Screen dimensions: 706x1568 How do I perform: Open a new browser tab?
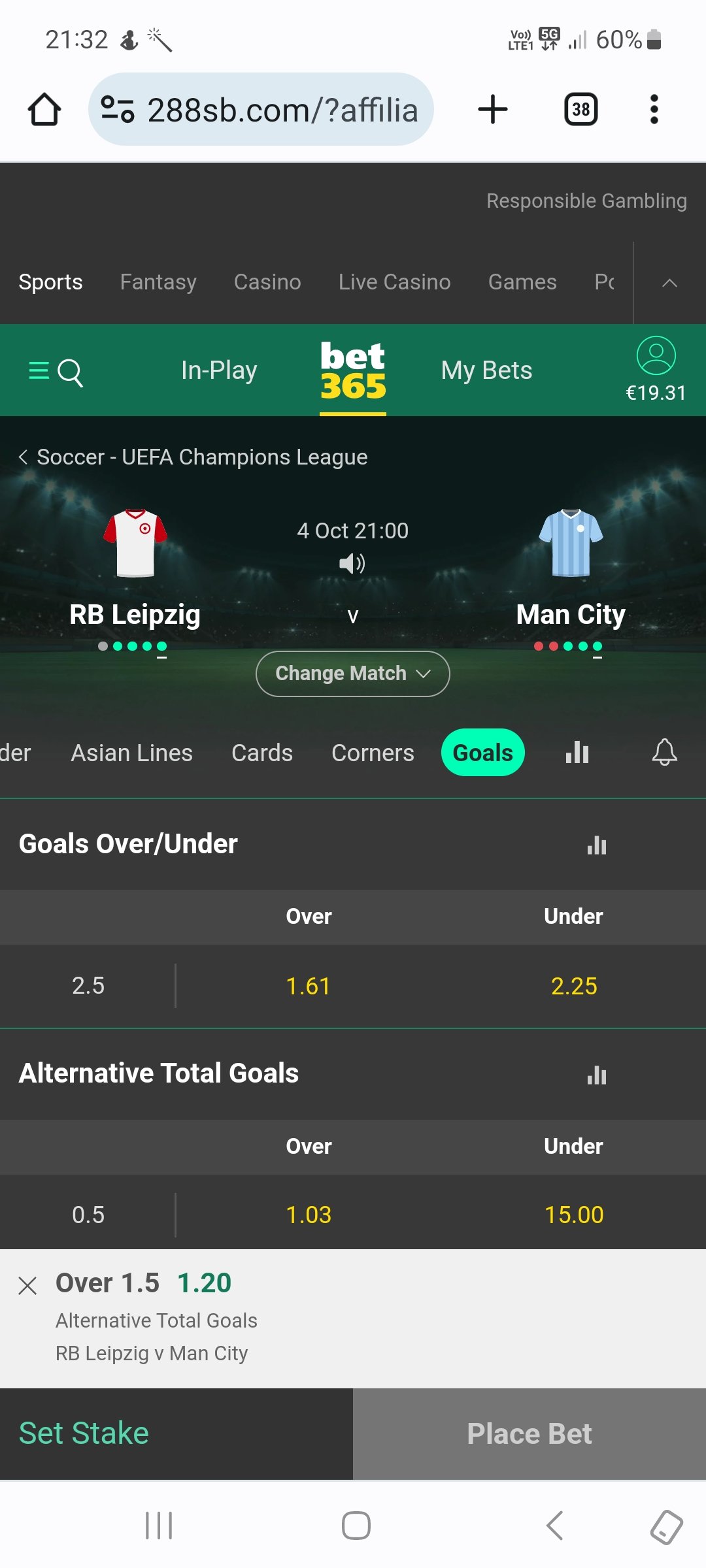493,109
